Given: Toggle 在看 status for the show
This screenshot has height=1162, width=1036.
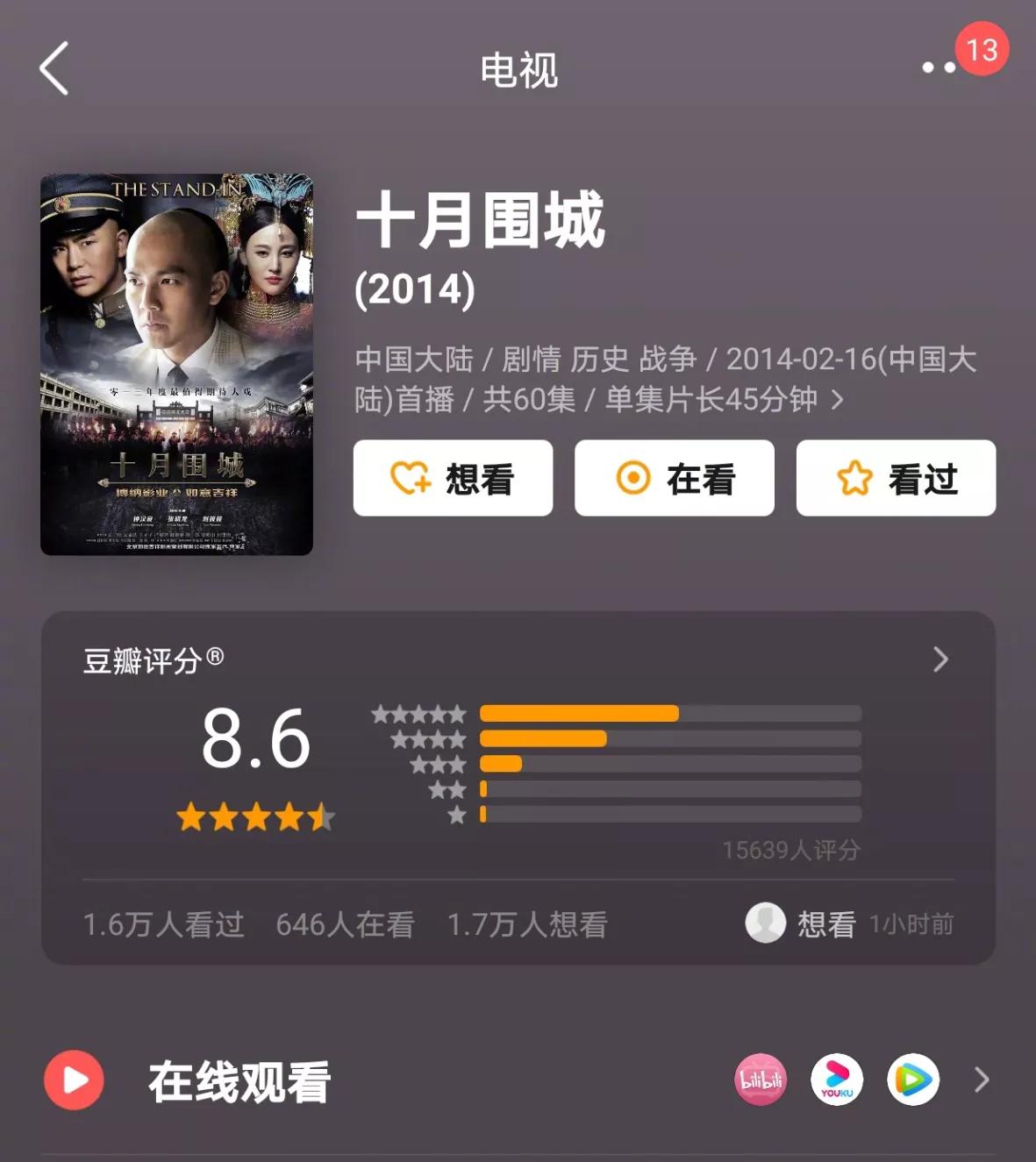Looking at the screenshot, I should coord(675,478).
